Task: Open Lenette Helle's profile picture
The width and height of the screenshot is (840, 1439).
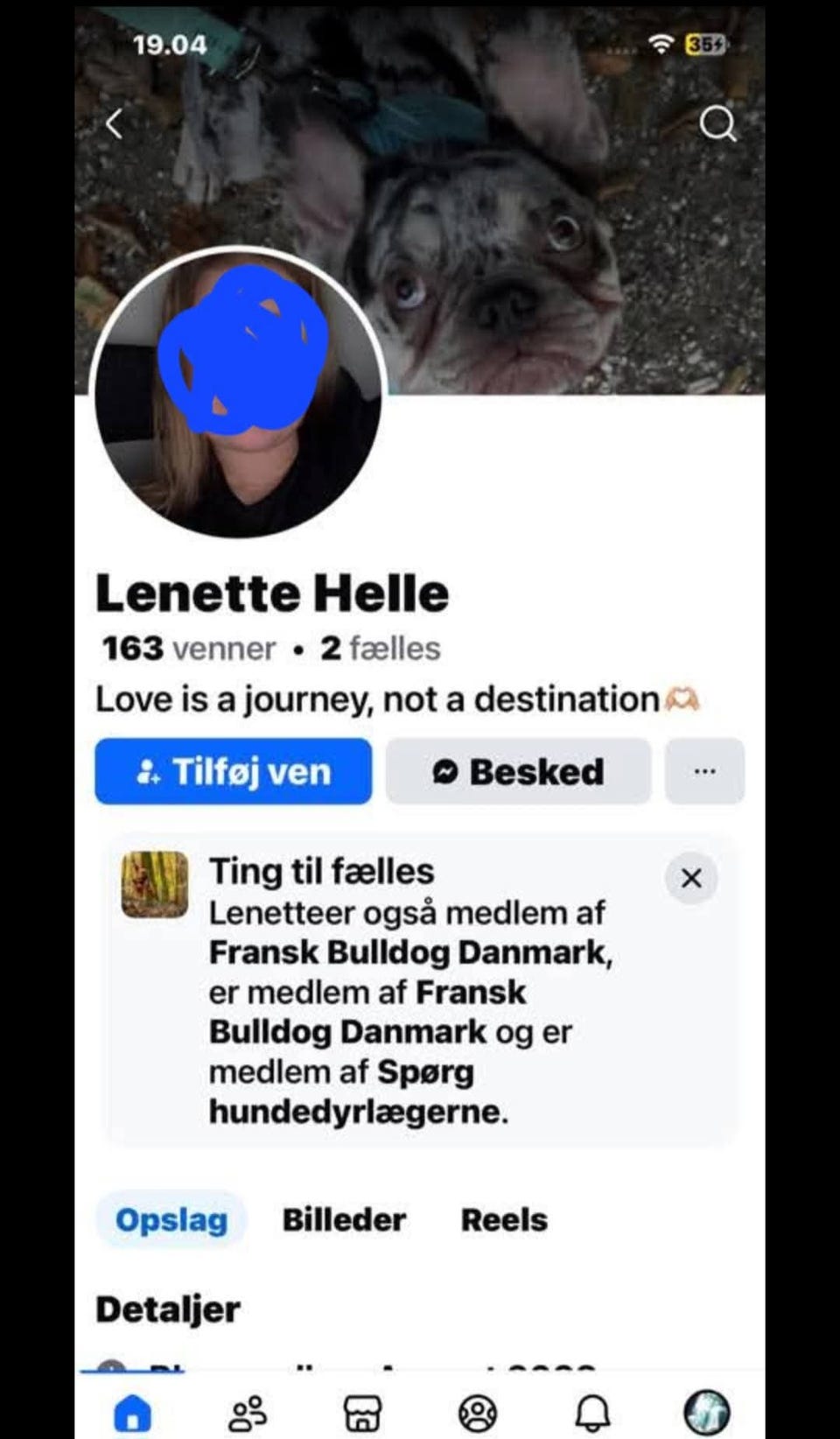Action: pos(241,394)
